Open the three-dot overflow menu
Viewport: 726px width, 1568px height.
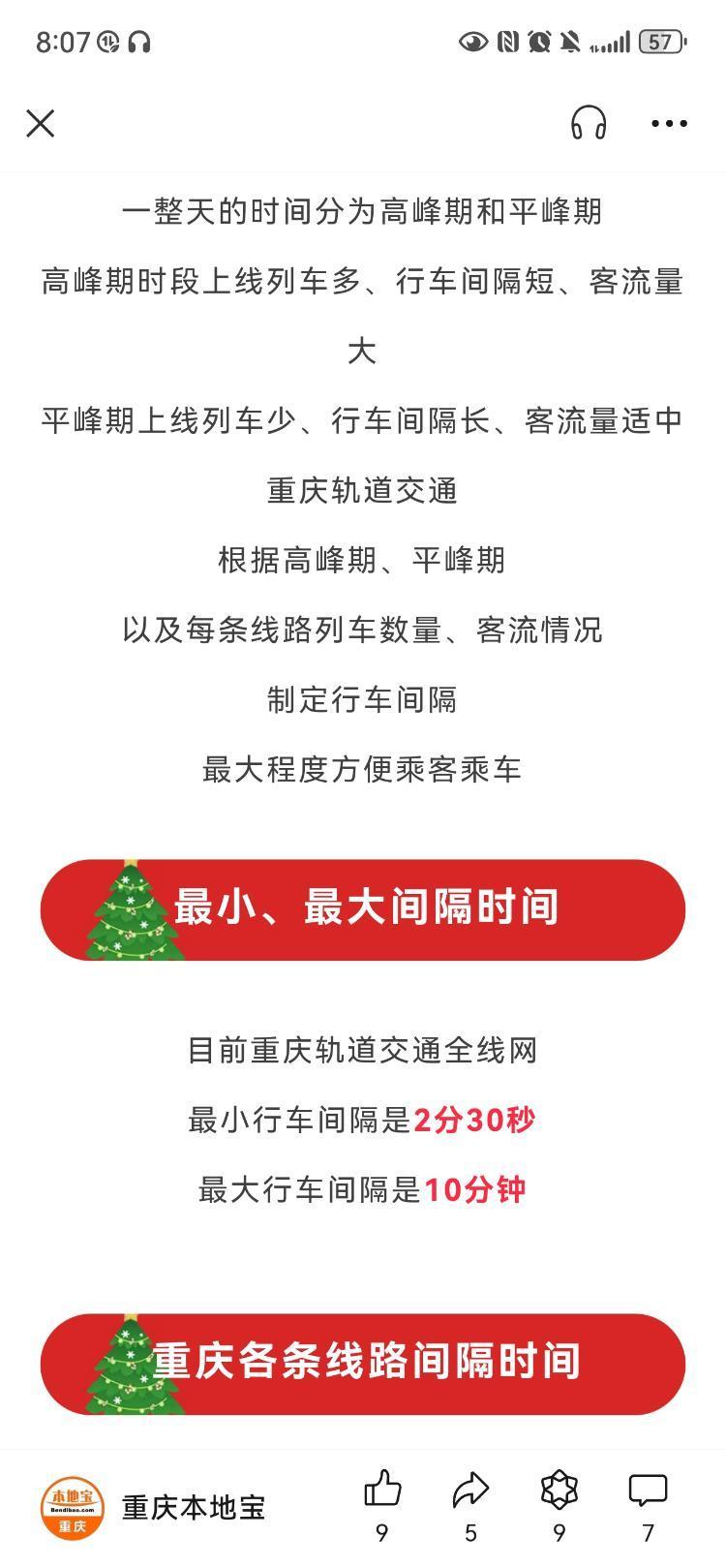coord(669,124)
